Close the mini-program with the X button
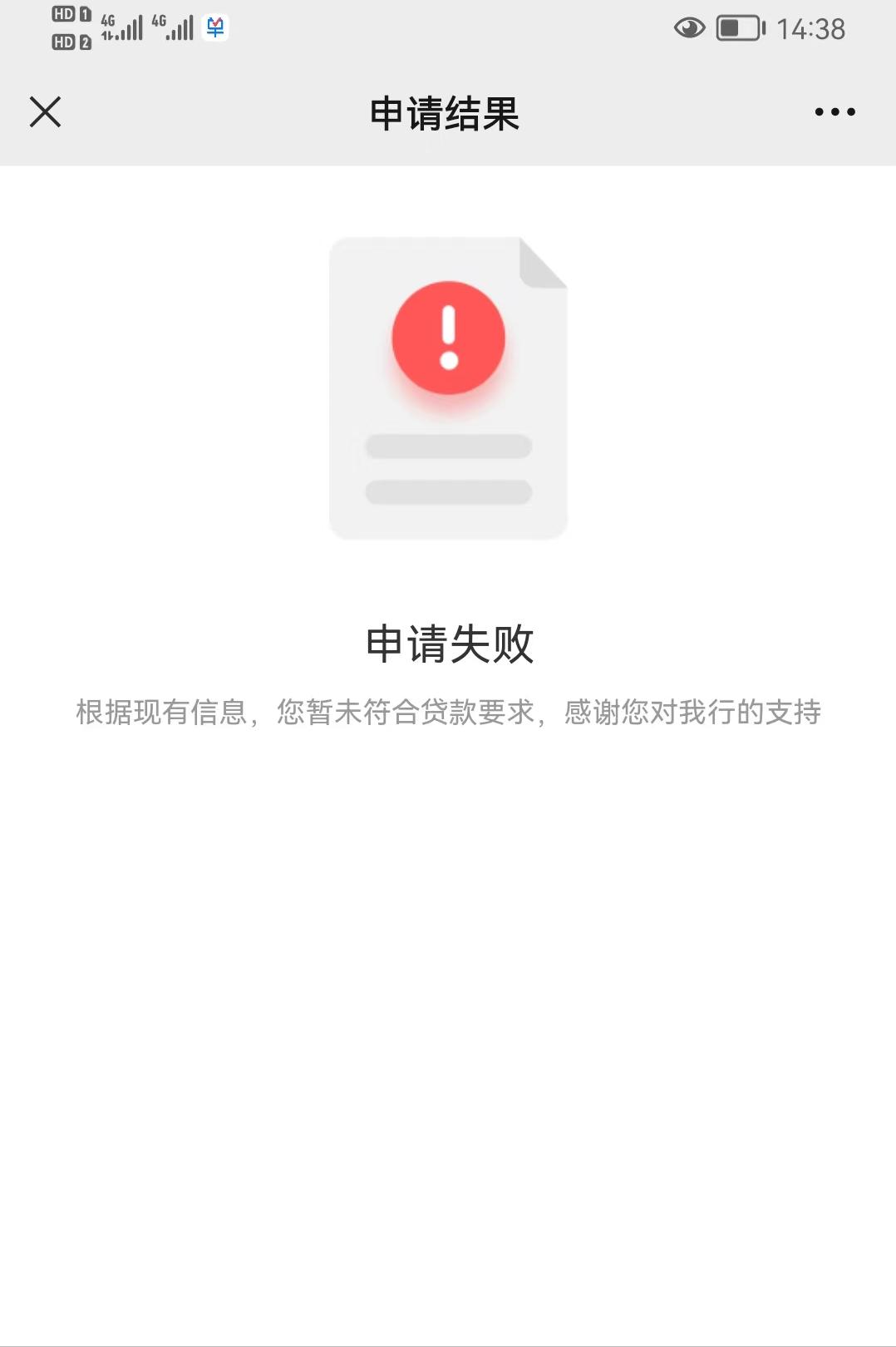This screenshot has width=896, height=1347. coord(46,113)
